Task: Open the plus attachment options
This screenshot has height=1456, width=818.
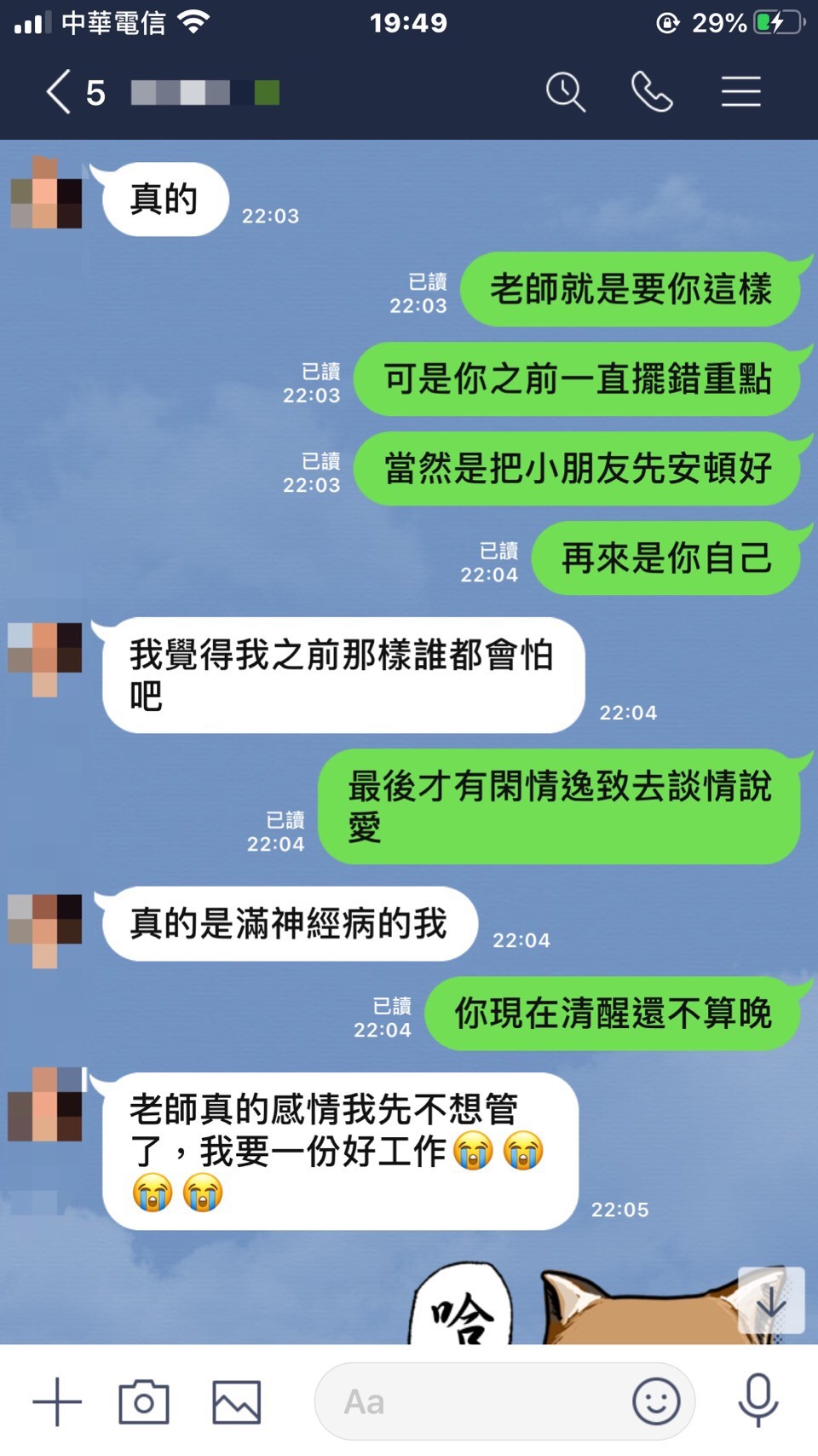Action: tap(57, 1401)
